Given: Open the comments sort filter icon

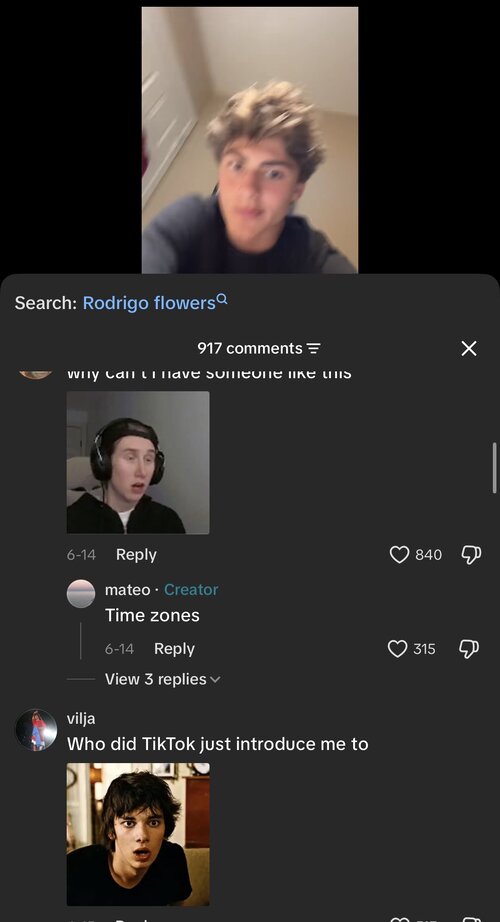Looking at the screenshot, I should (x=314, y=349).
